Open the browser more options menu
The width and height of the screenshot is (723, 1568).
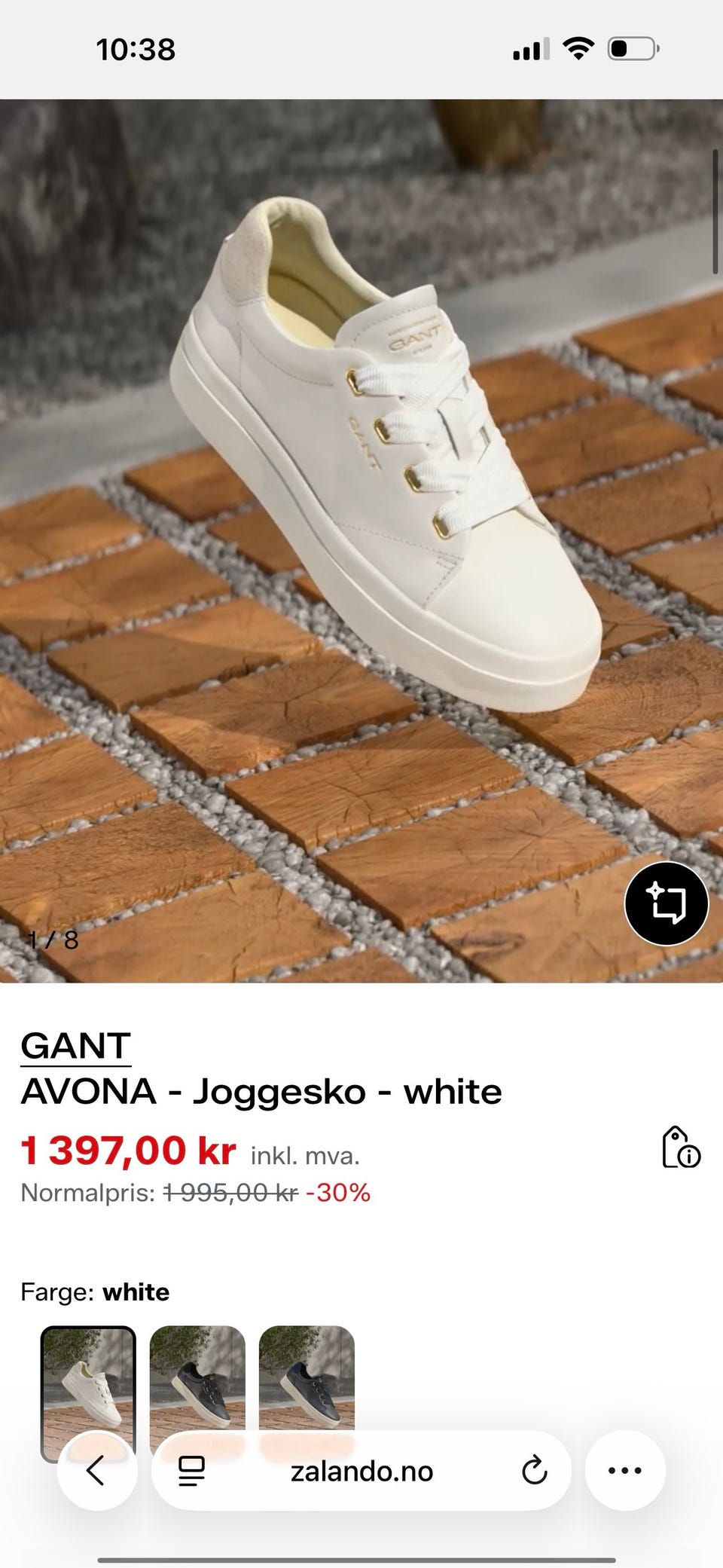coord(625,1470)
